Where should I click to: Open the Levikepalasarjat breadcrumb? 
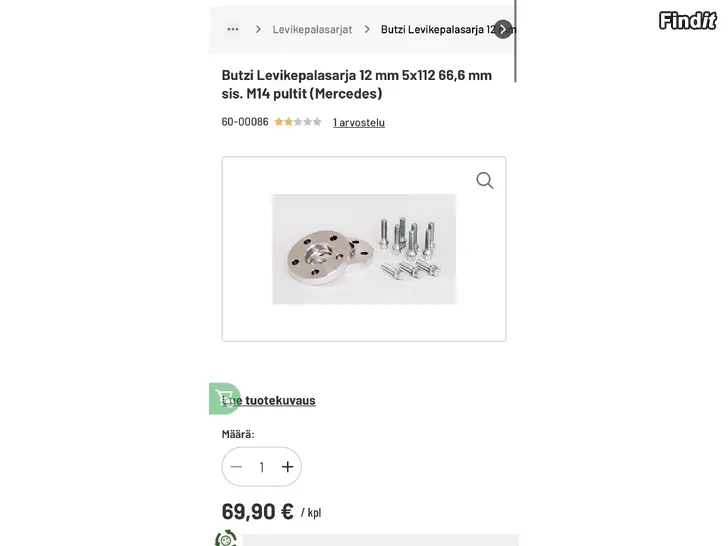[x=312, y=29]
